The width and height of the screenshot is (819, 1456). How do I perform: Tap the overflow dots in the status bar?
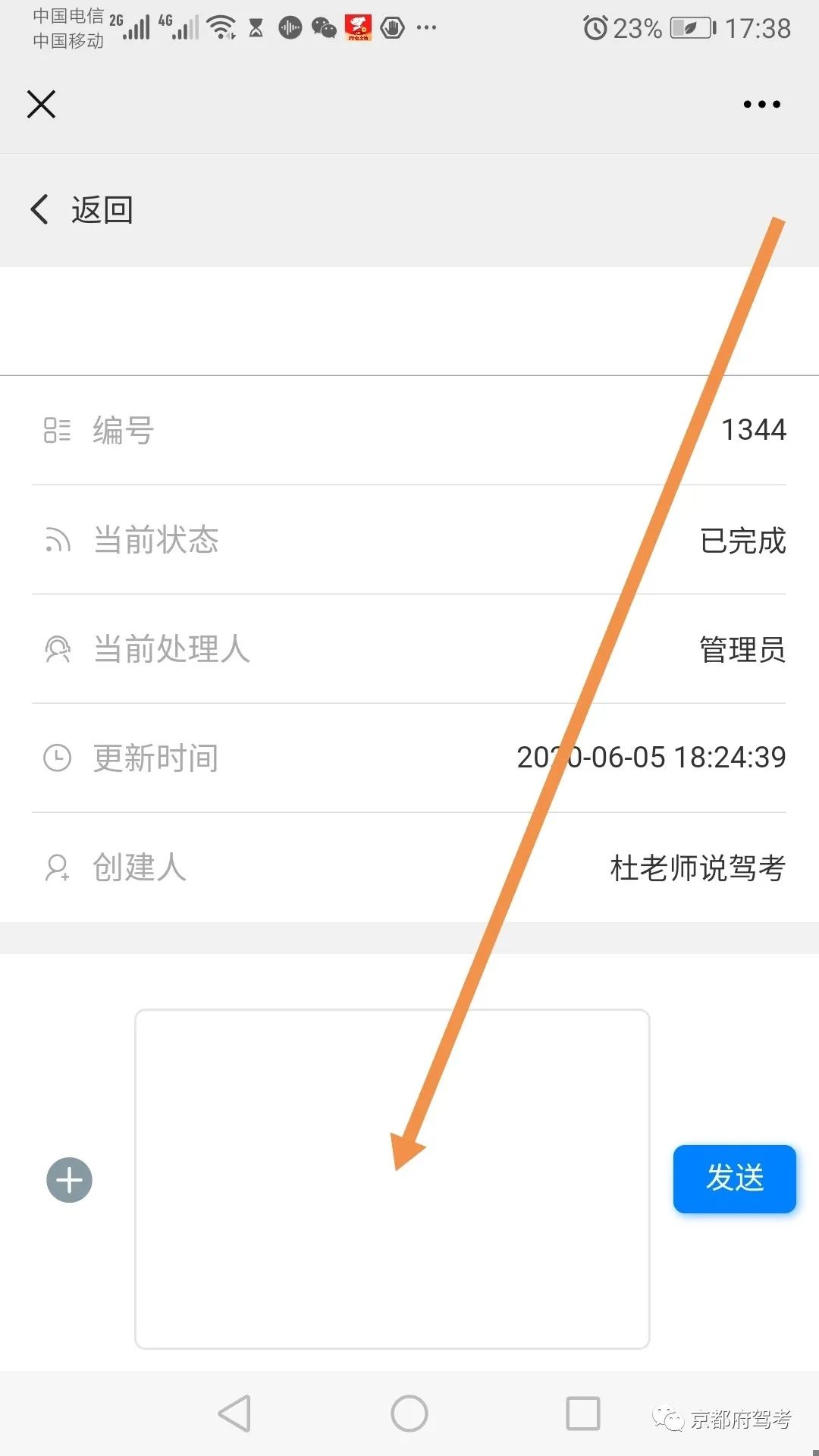coord(426,29)
